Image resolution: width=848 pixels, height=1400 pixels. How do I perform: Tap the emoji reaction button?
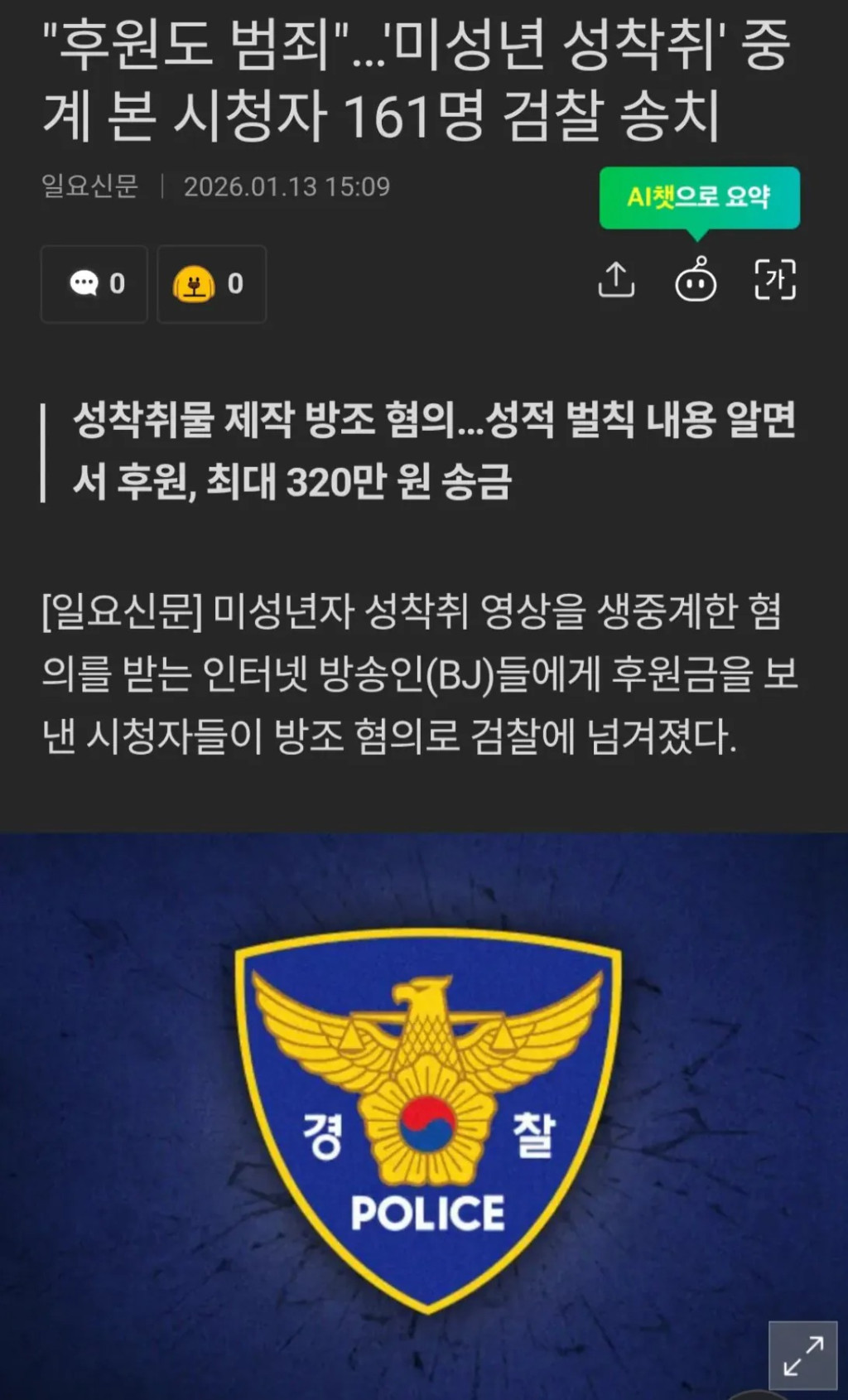tap(211, 284)
